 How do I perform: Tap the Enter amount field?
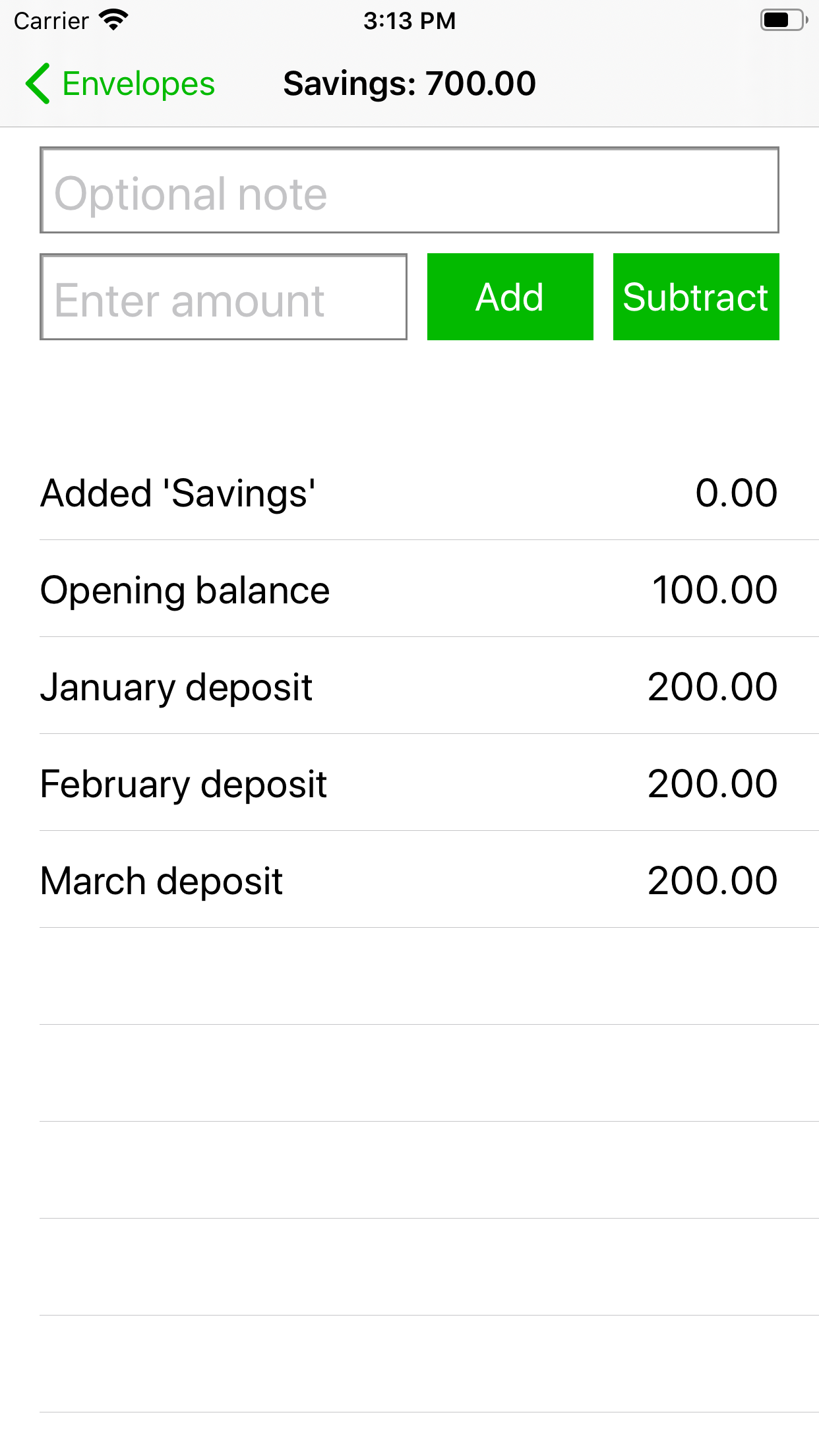223,297
